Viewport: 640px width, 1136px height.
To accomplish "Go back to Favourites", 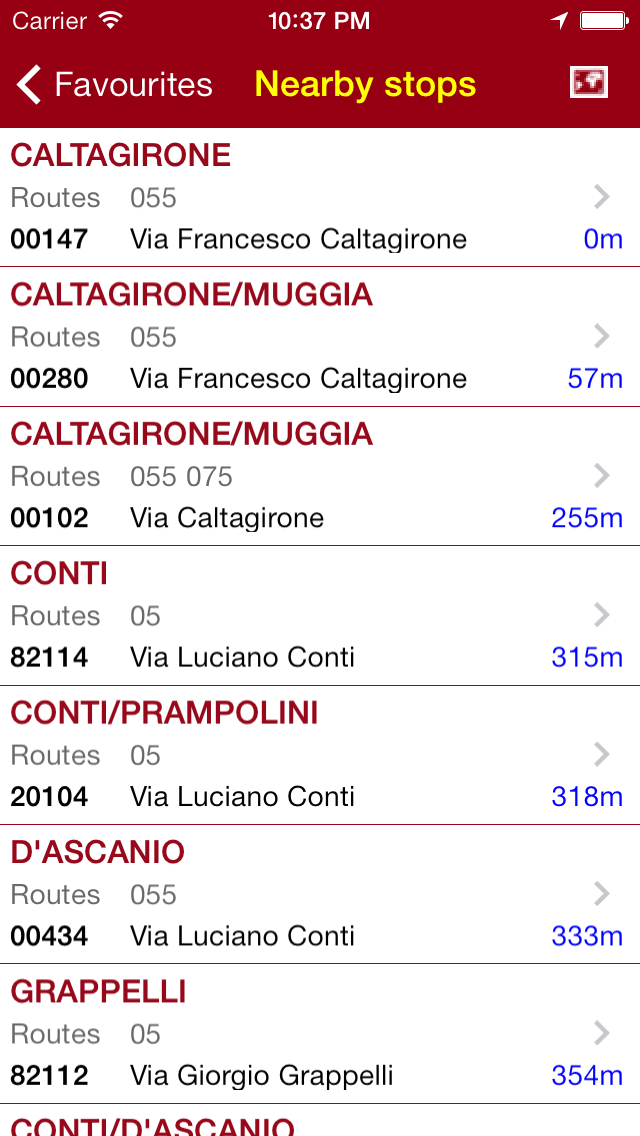I will click(115, 85).
